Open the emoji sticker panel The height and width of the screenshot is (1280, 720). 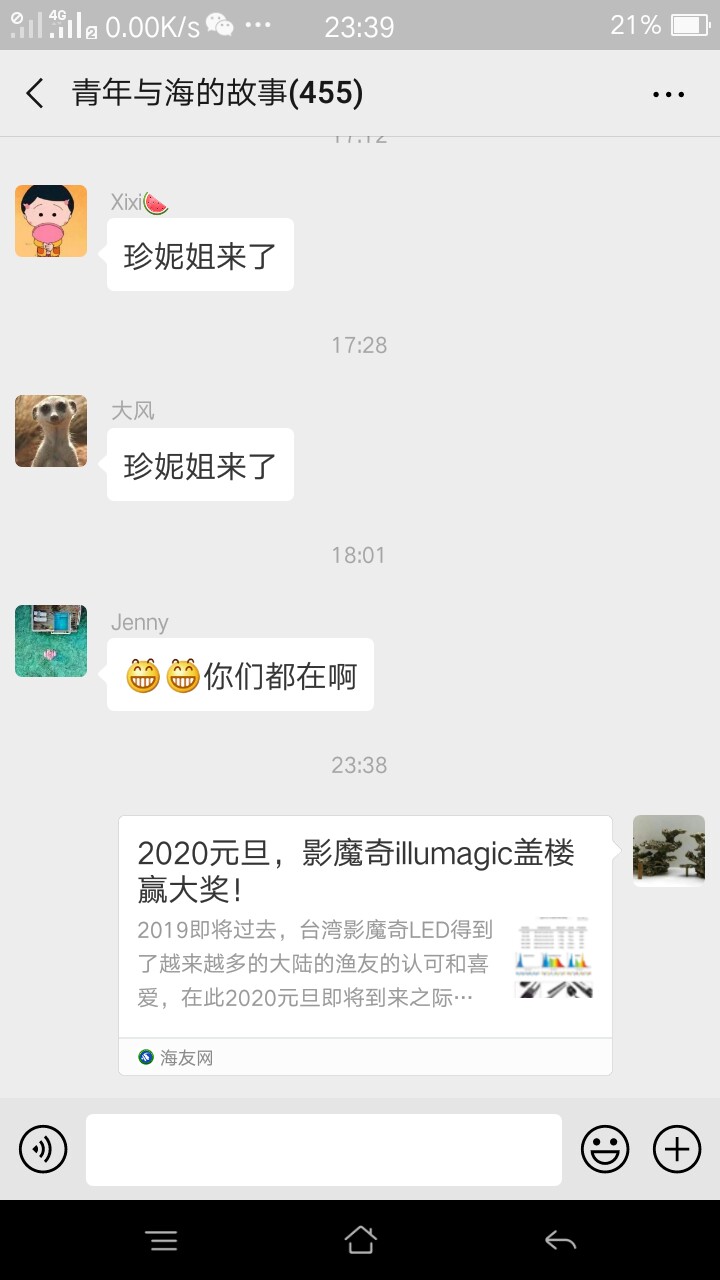tap(605, 1149)
